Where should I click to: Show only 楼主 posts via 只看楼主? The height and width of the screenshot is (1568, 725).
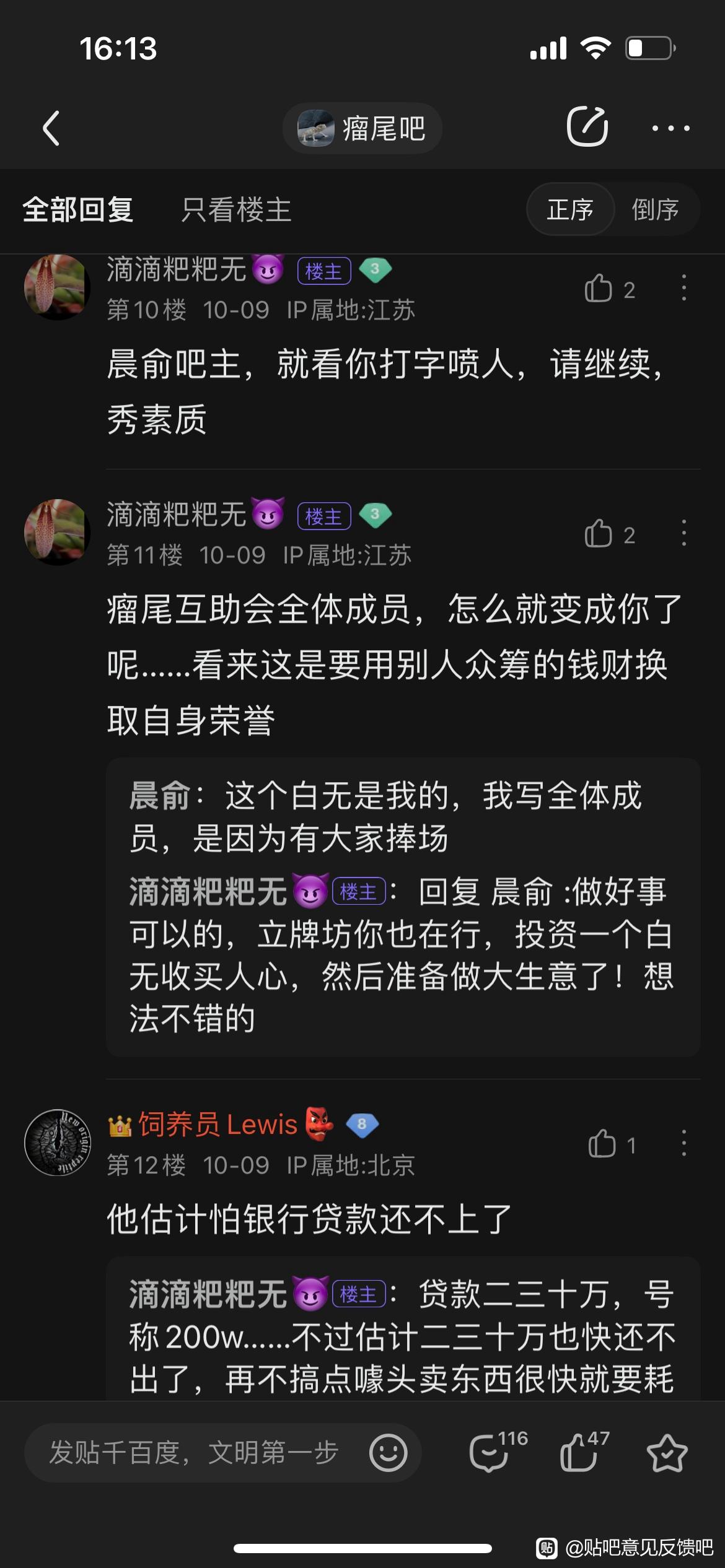pyautogui.click(x=236, y=209)
